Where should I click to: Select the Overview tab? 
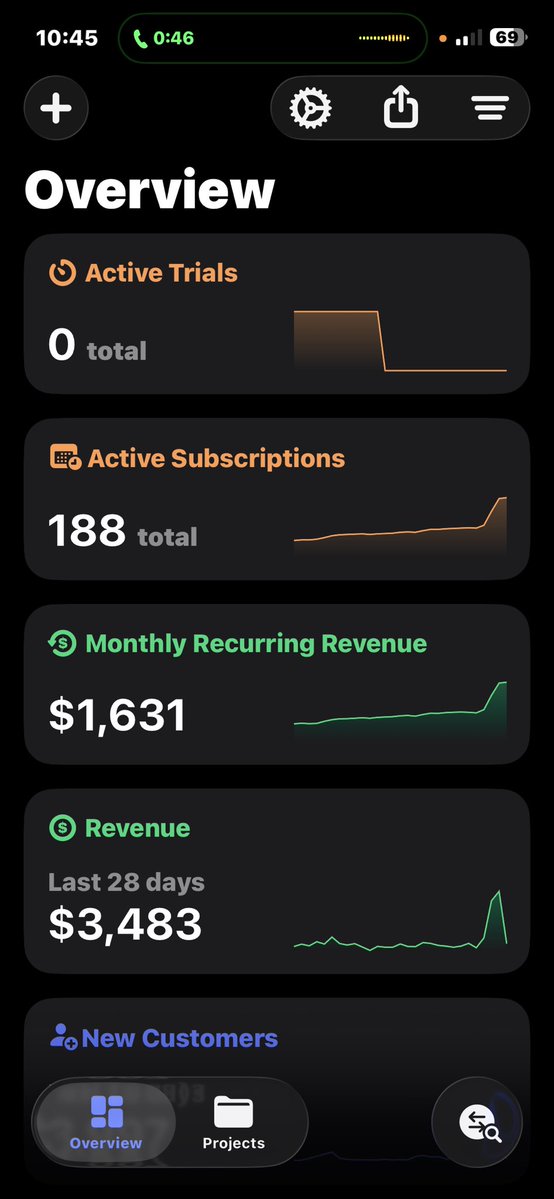106,1123
